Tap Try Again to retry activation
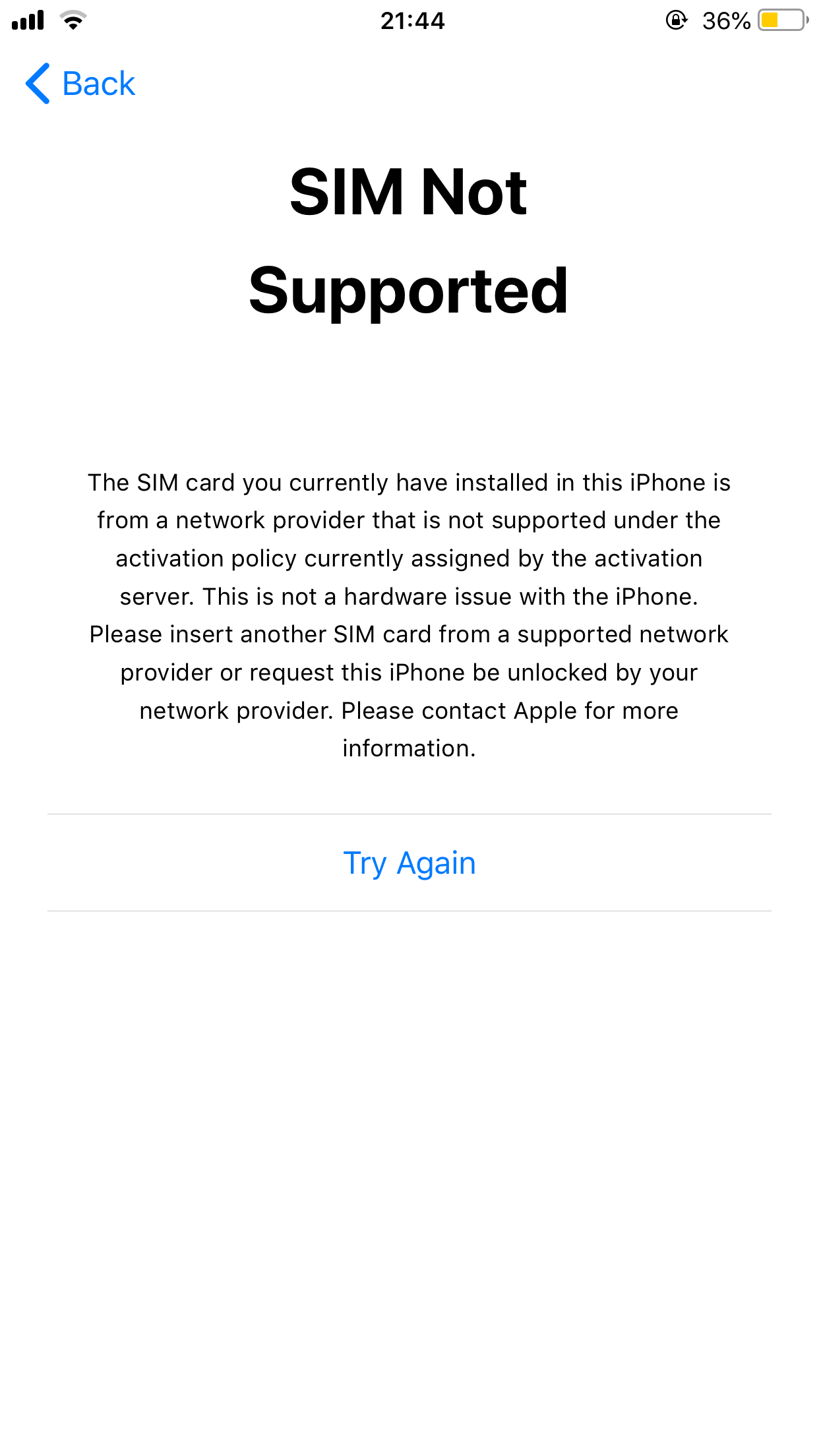Image resolution: width=819 pixels, height=1456 pixels. coord(409,863)
